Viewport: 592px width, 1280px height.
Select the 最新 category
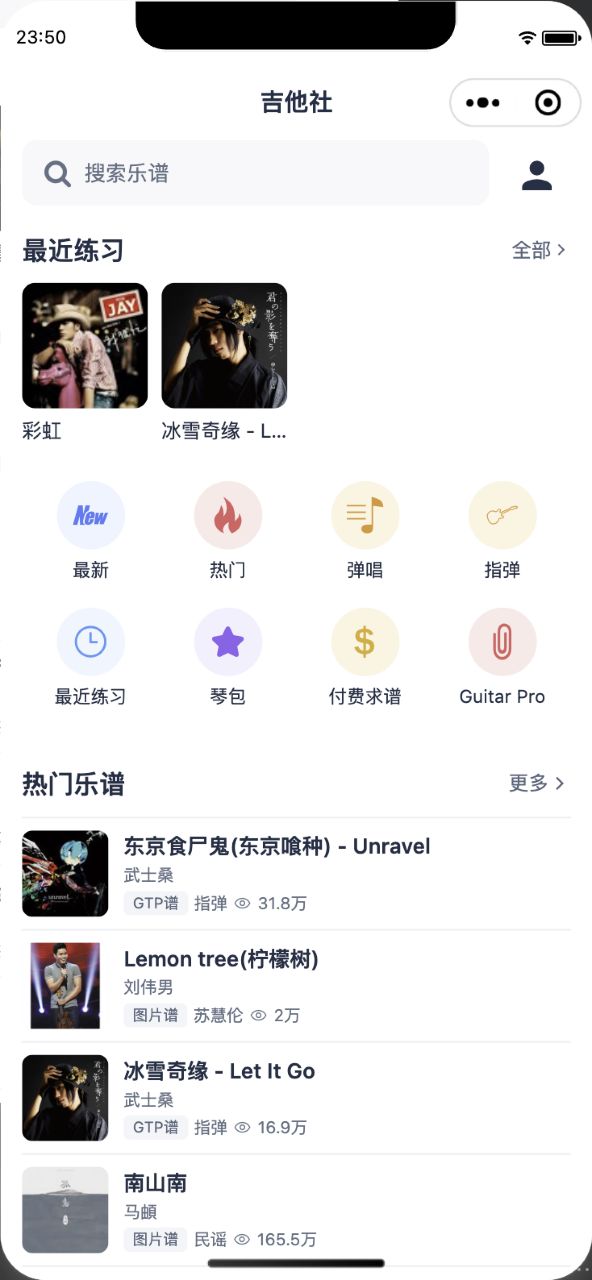pyautogui.click(x=91, y=531)
